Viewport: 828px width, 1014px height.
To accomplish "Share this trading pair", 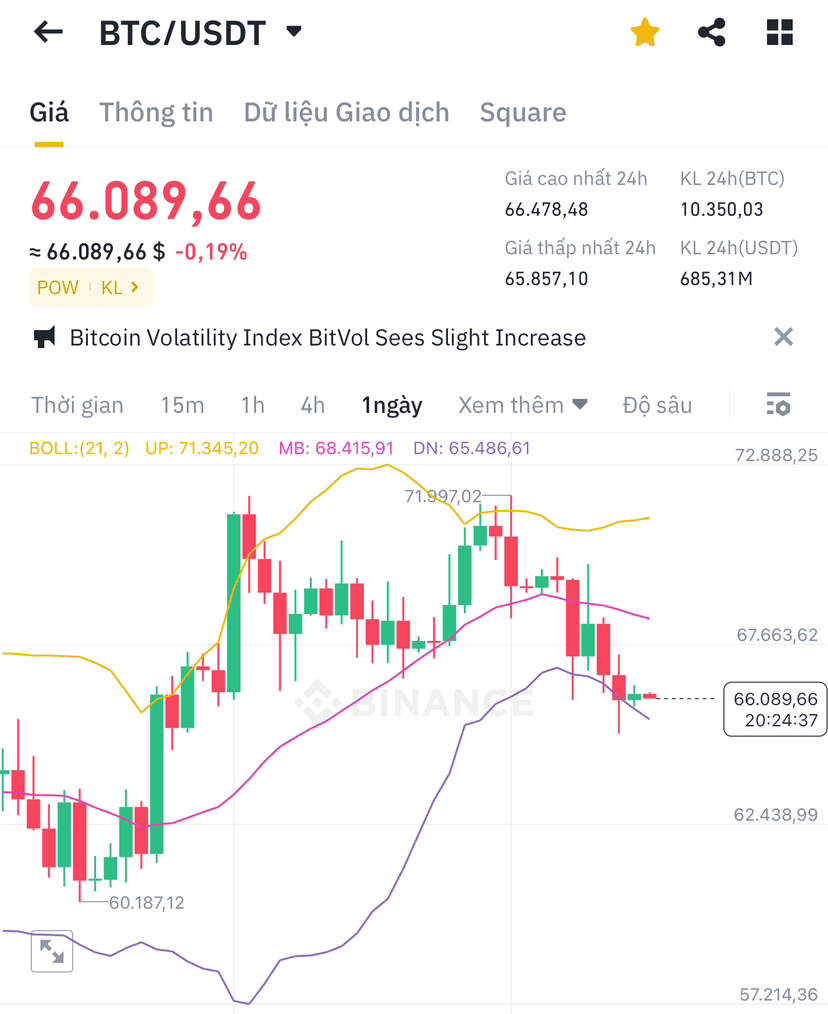I will [711, 33].
